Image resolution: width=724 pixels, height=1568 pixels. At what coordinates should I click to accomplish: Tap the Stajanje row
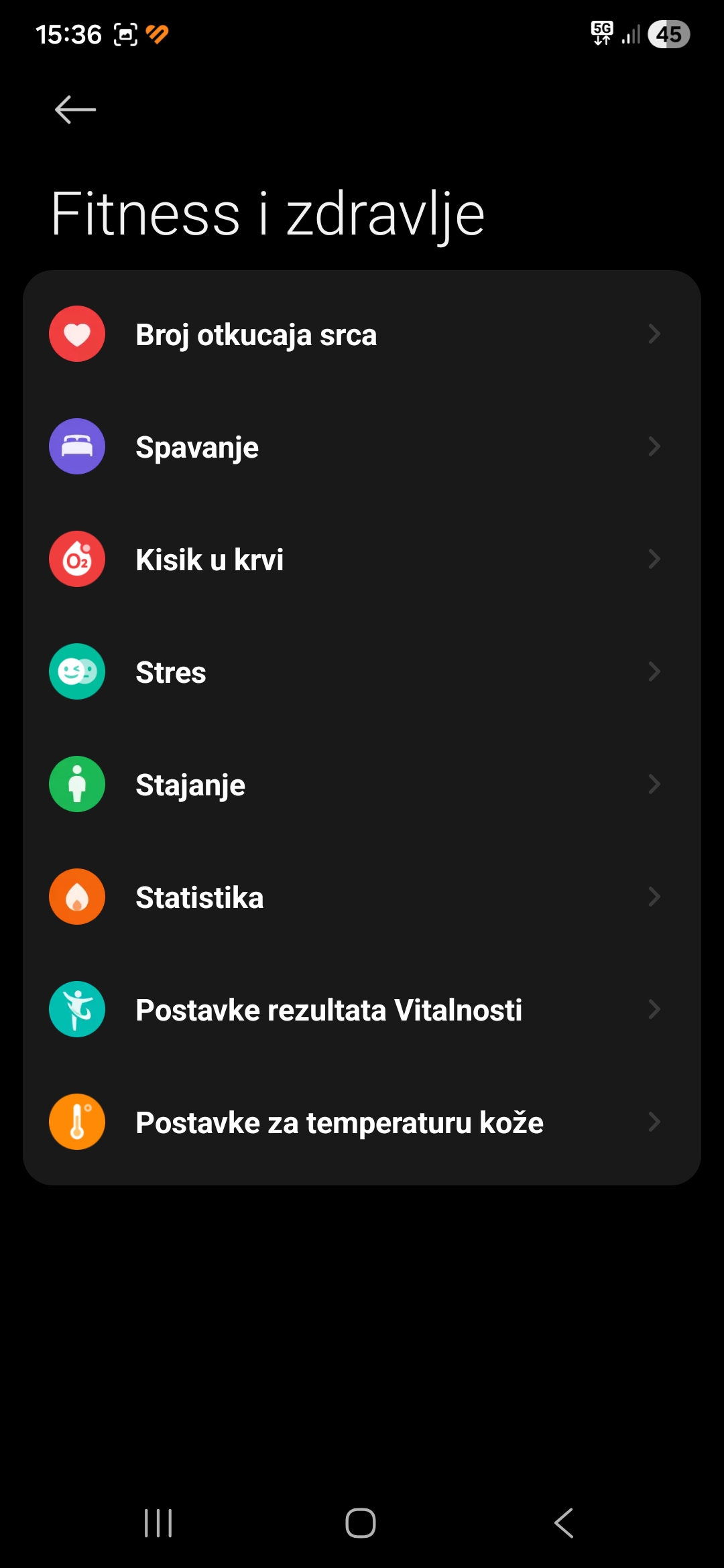(362, 785)
